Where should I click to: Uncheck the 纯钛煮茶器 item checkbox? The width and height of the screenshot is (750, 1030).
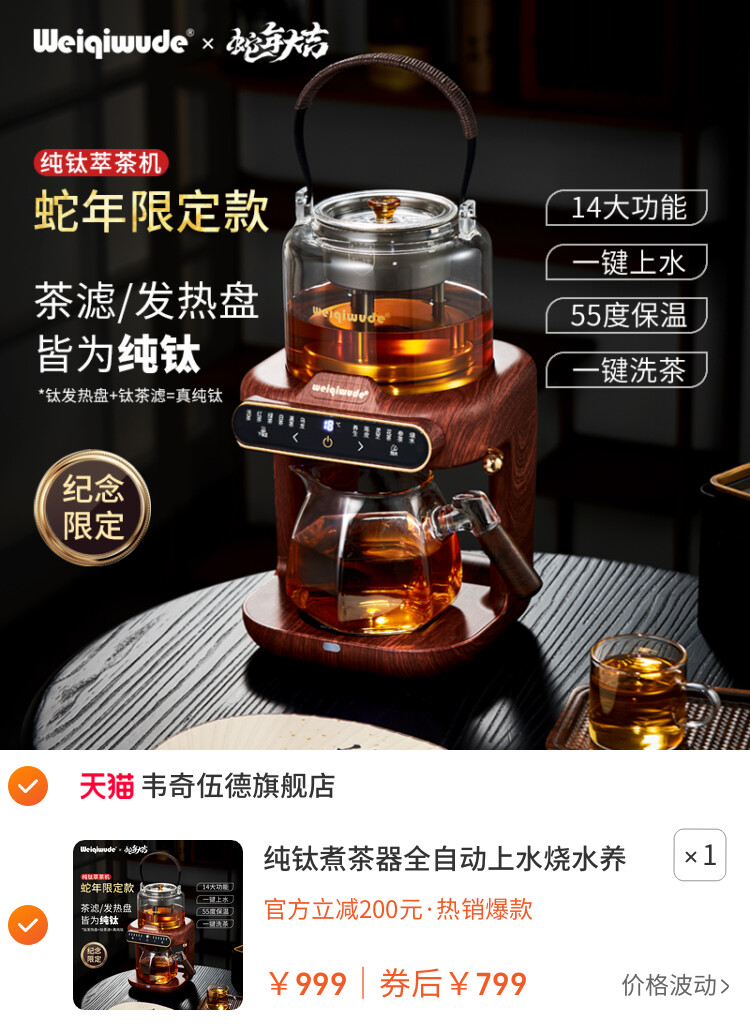28,925
